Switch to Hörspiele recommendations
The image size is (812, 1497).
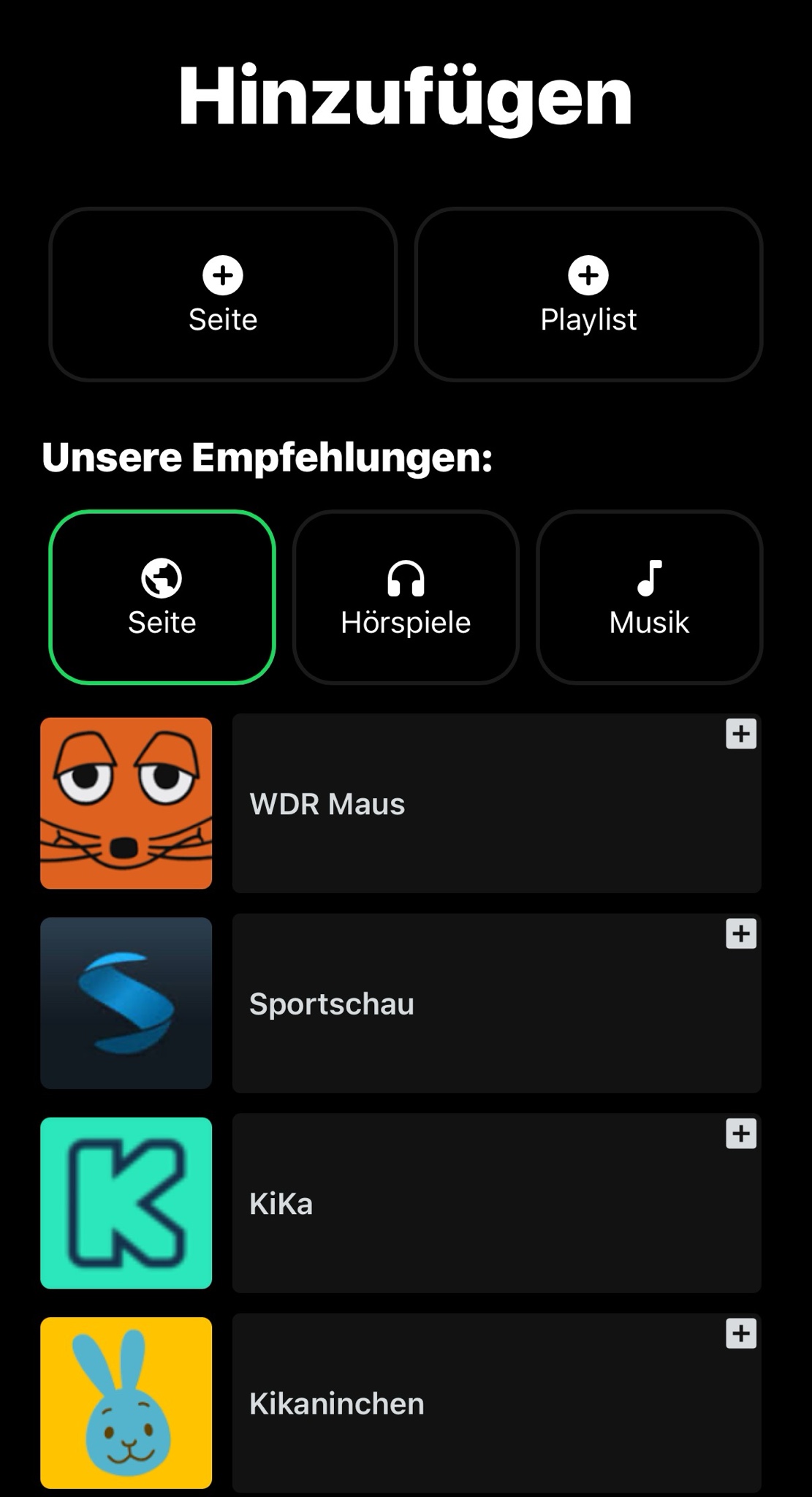(x=406, y=597)
